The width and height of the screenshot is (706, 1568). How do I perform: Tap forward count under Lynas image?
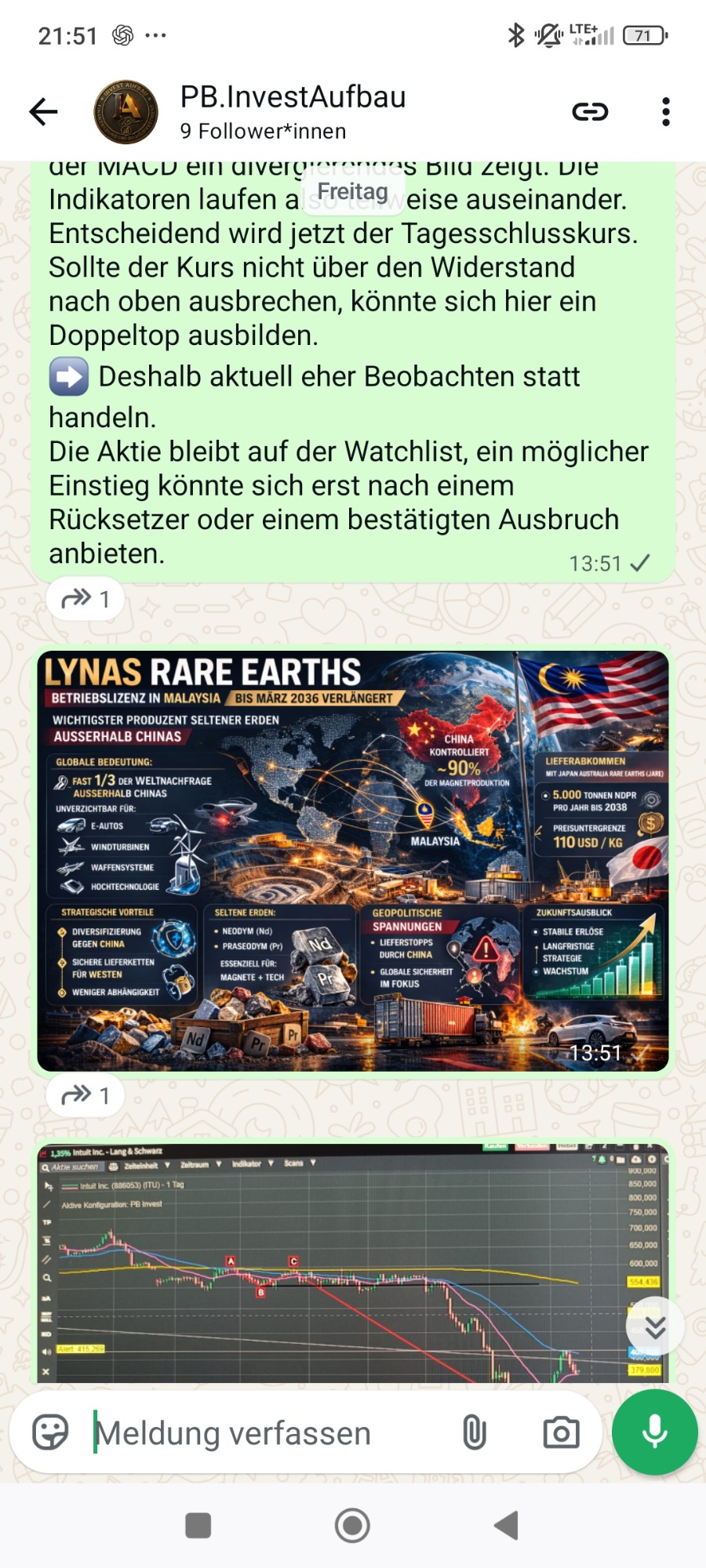click(86, 1095)
